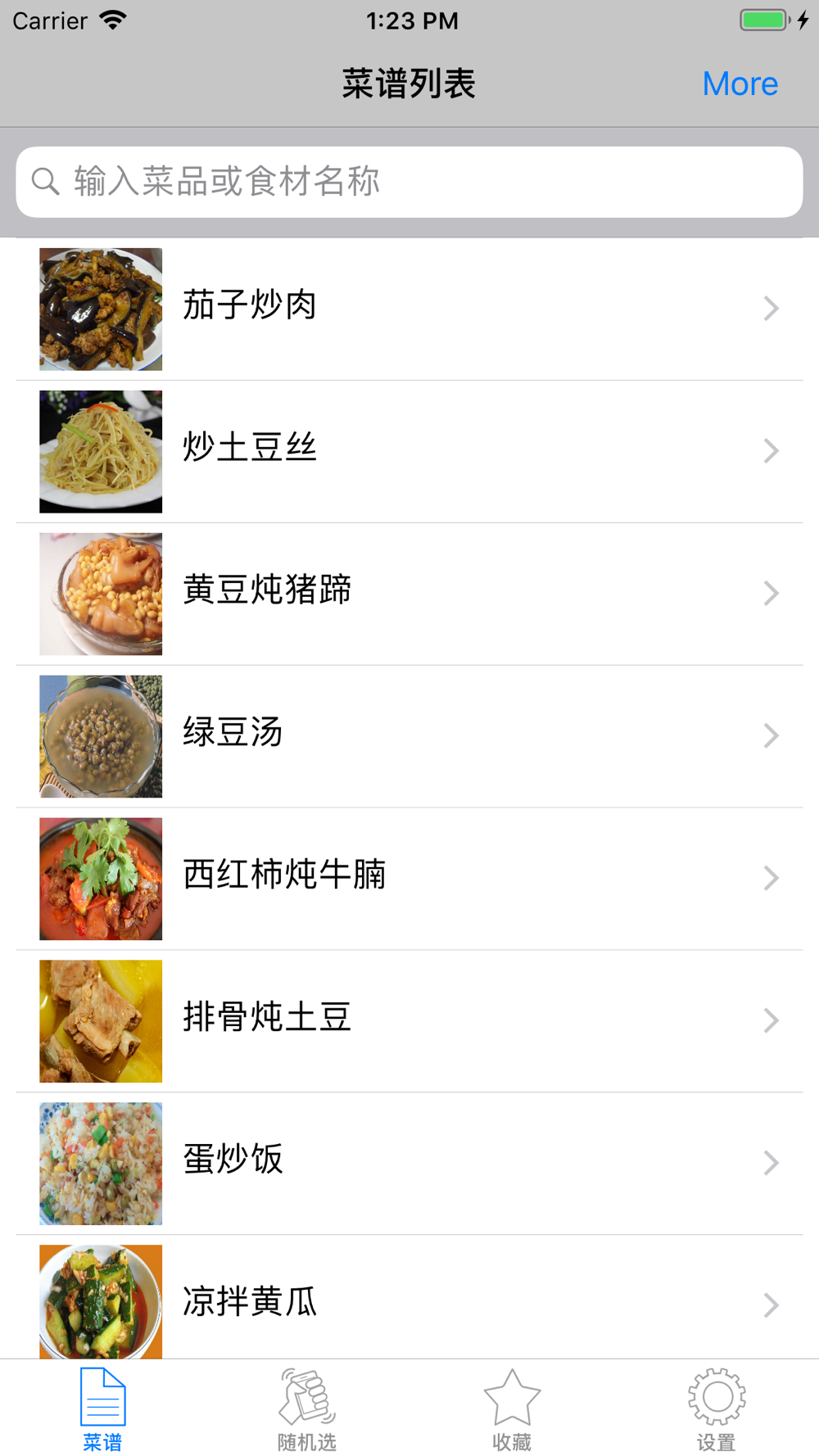This screenshot has width=819, height=1456.
Task: Open the 黄豆炖猪蹄 recipe row
Action: (409, 594)
